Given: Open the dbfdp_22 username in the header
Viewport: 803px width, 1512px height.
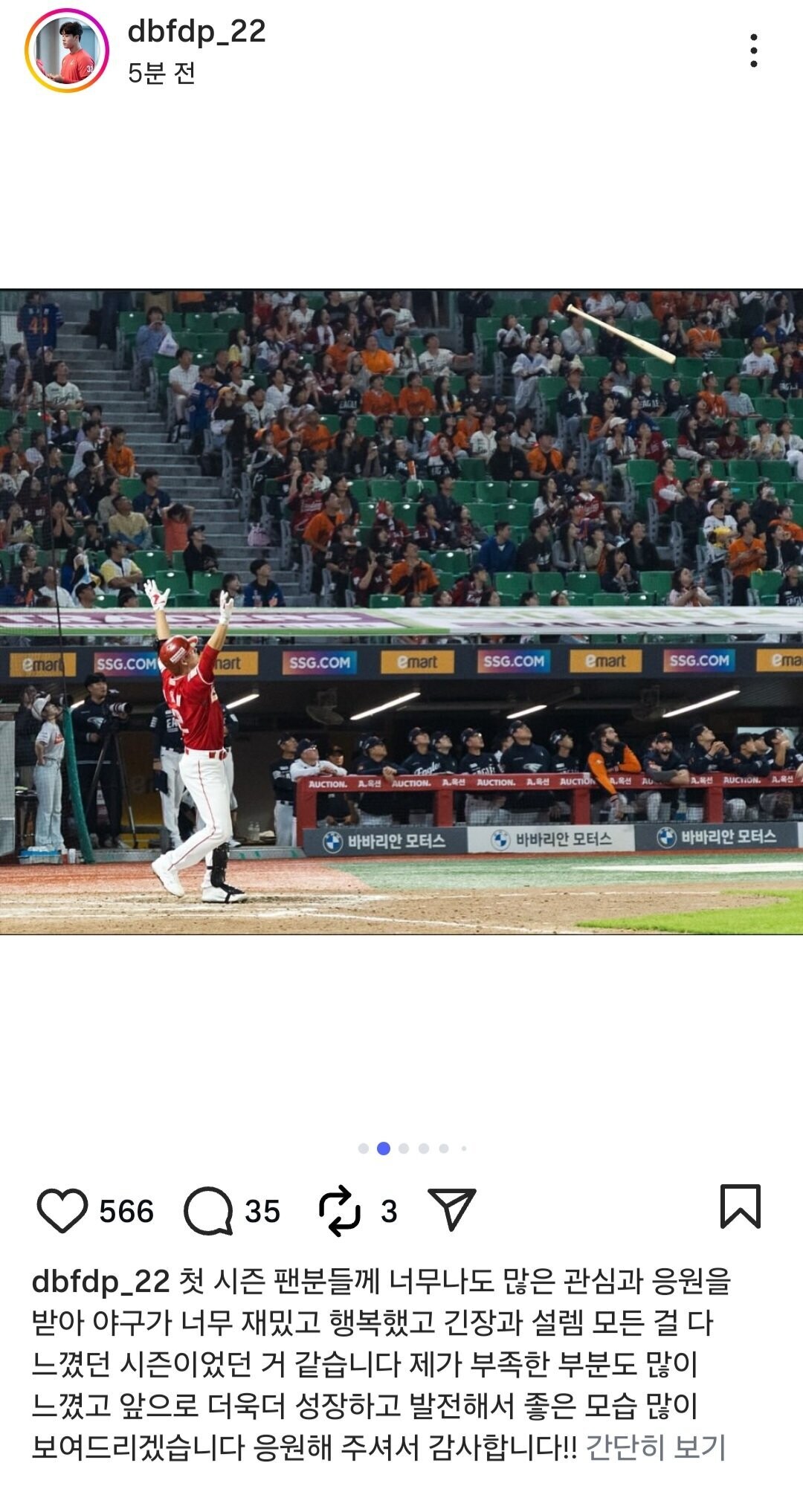Looking at the screenshot, I should point(196,31).
